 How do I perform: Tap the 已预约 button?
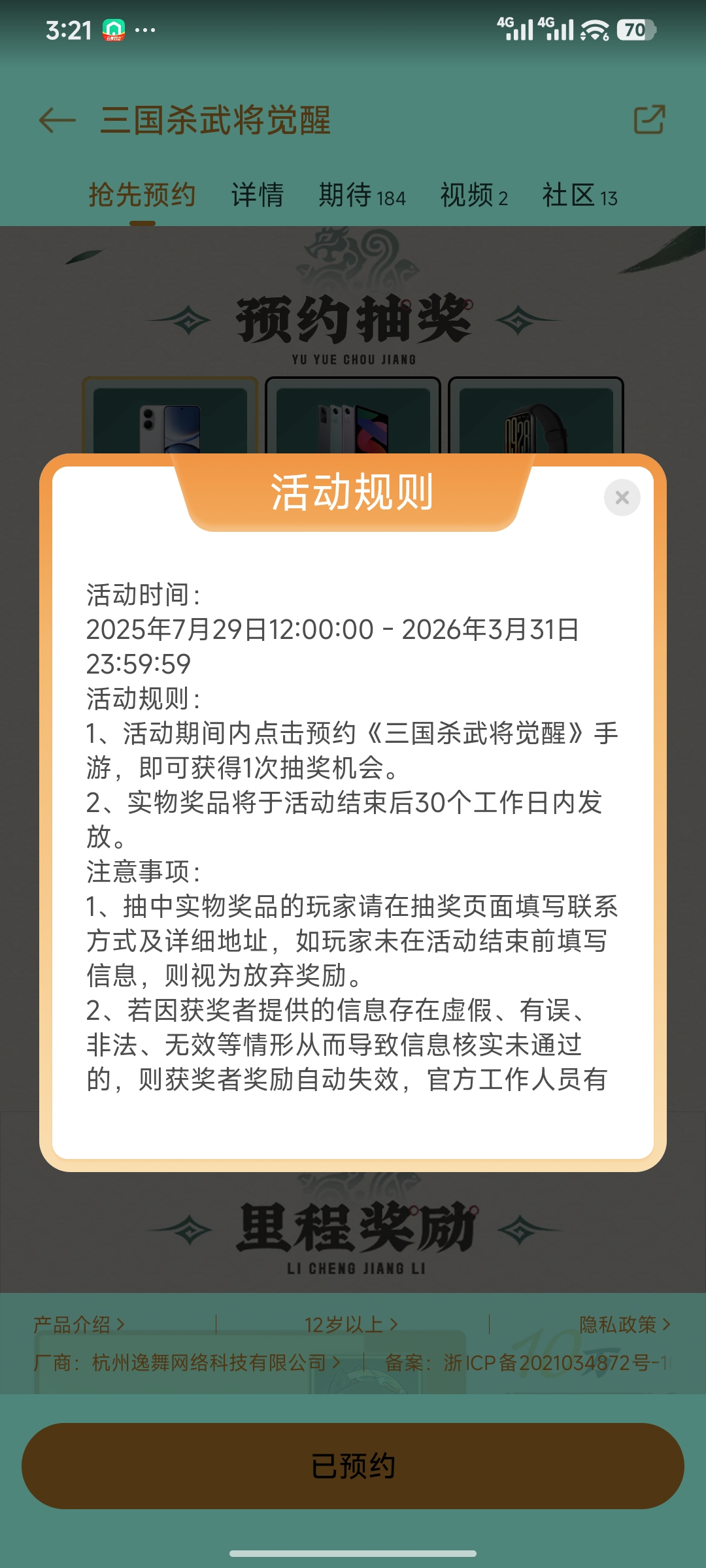point(353,1465)
